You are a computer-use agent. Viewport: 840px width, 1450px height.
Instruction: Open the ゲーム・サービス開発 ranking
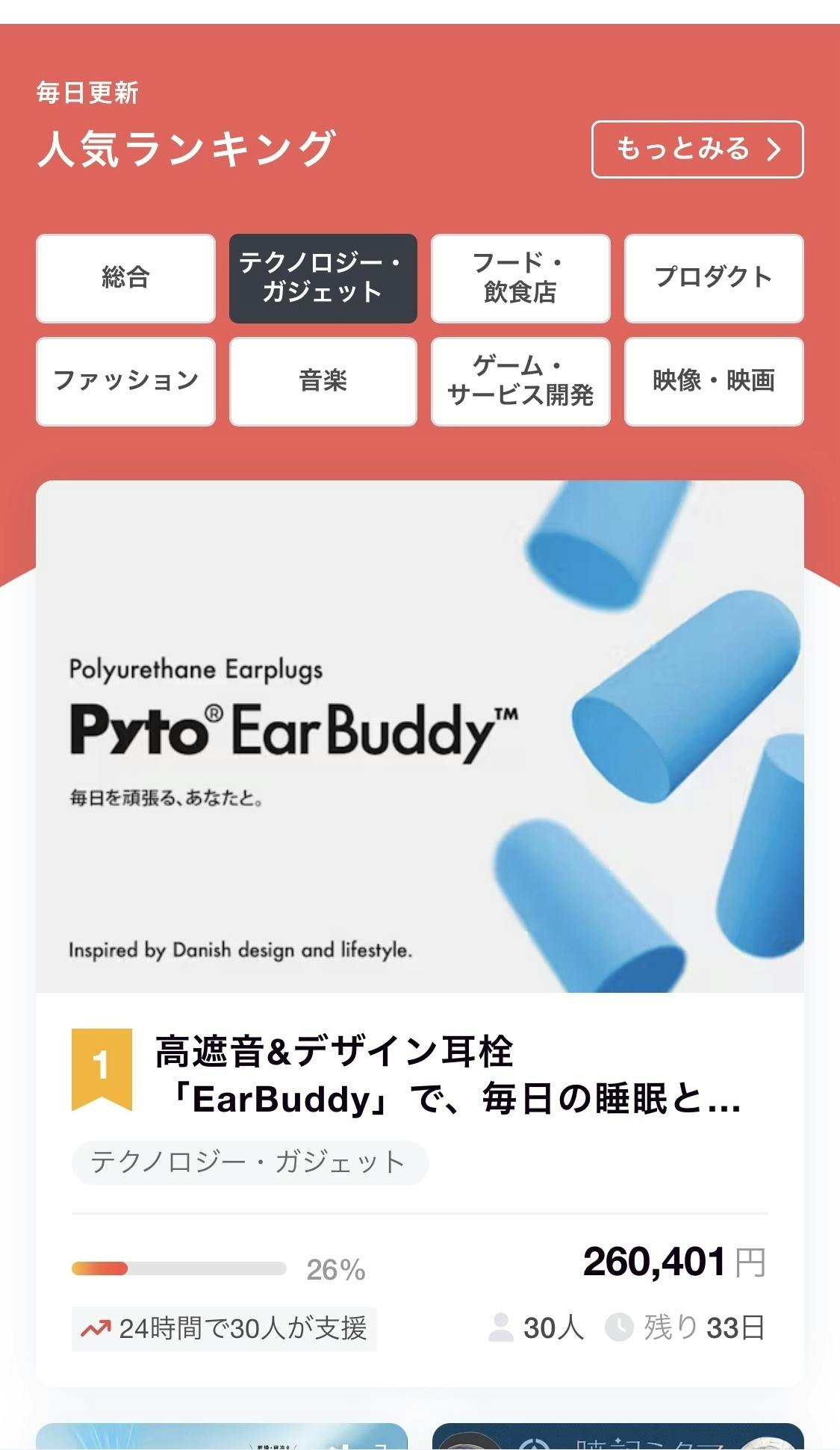[x=520, y=381]
